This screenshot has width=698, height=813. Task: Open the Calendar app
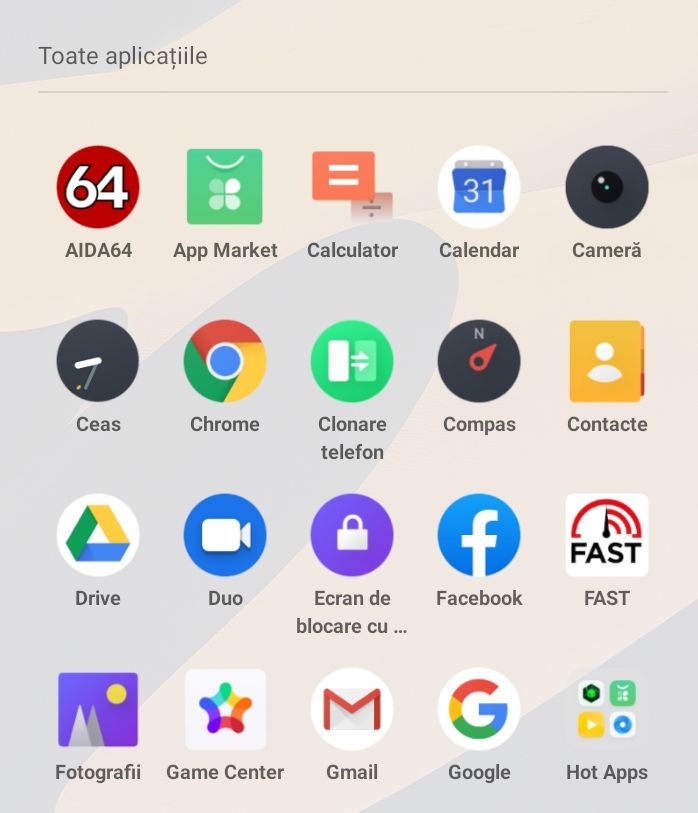click(479, 187)
